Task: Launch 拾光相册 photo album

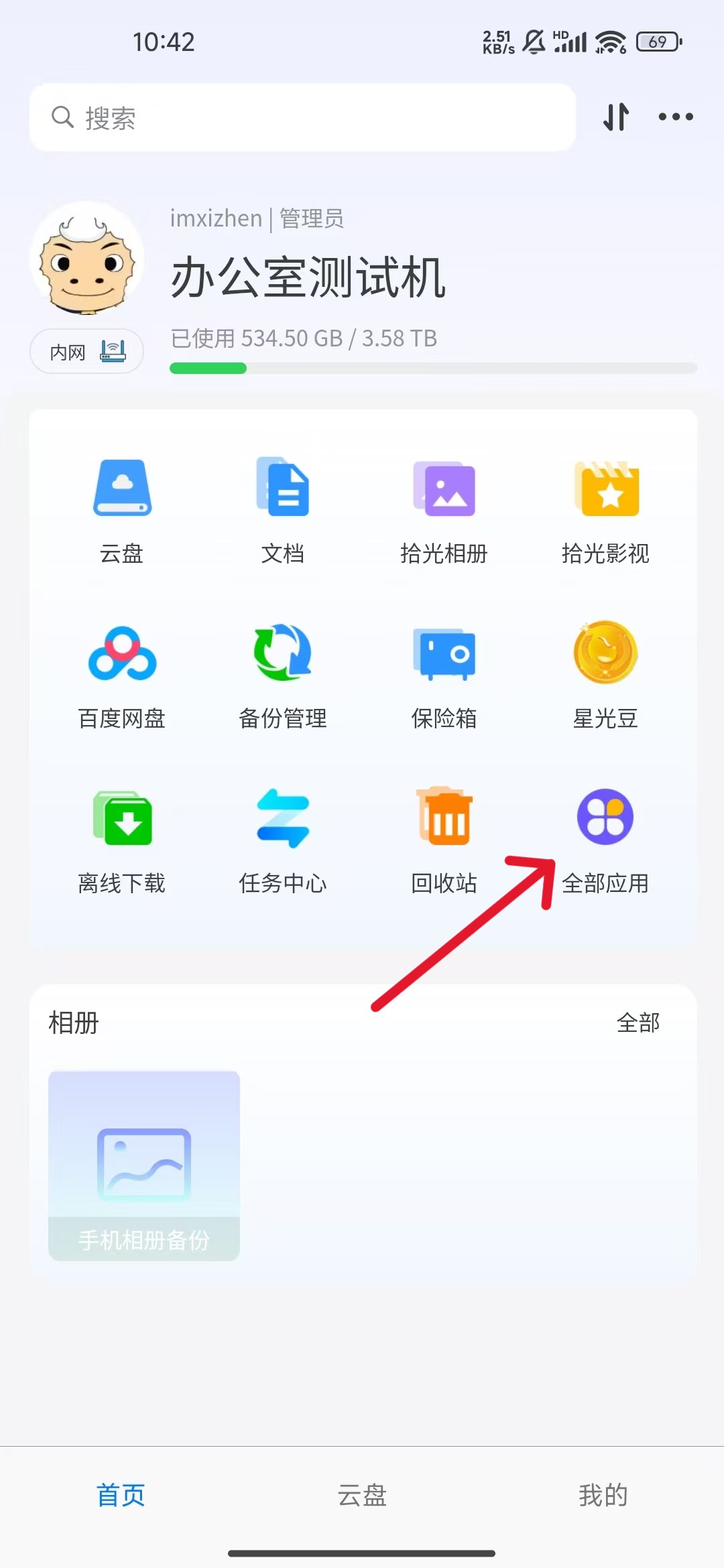Action: click(x=444, y=509)
